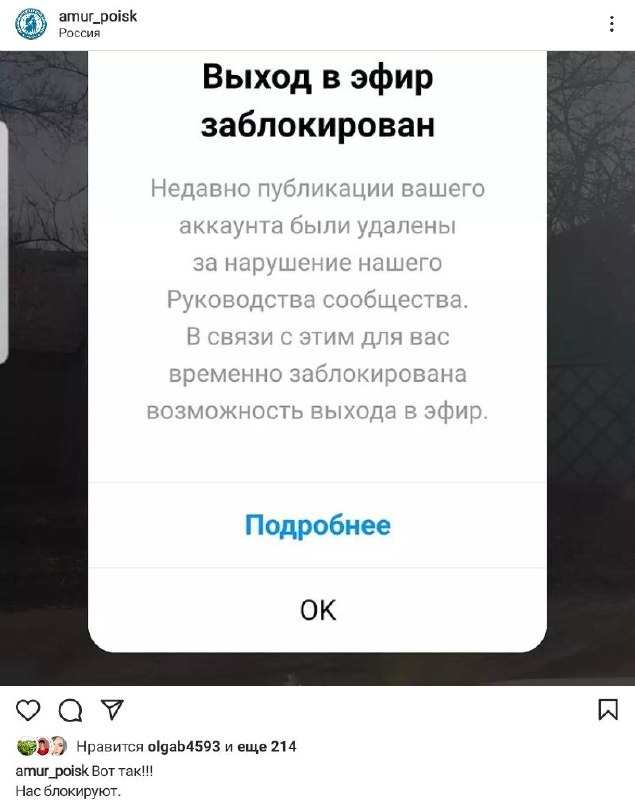The height and width of the screenshot is (800, 635).
Task: Like the amur_poisk post
Action: click(29, 710)
